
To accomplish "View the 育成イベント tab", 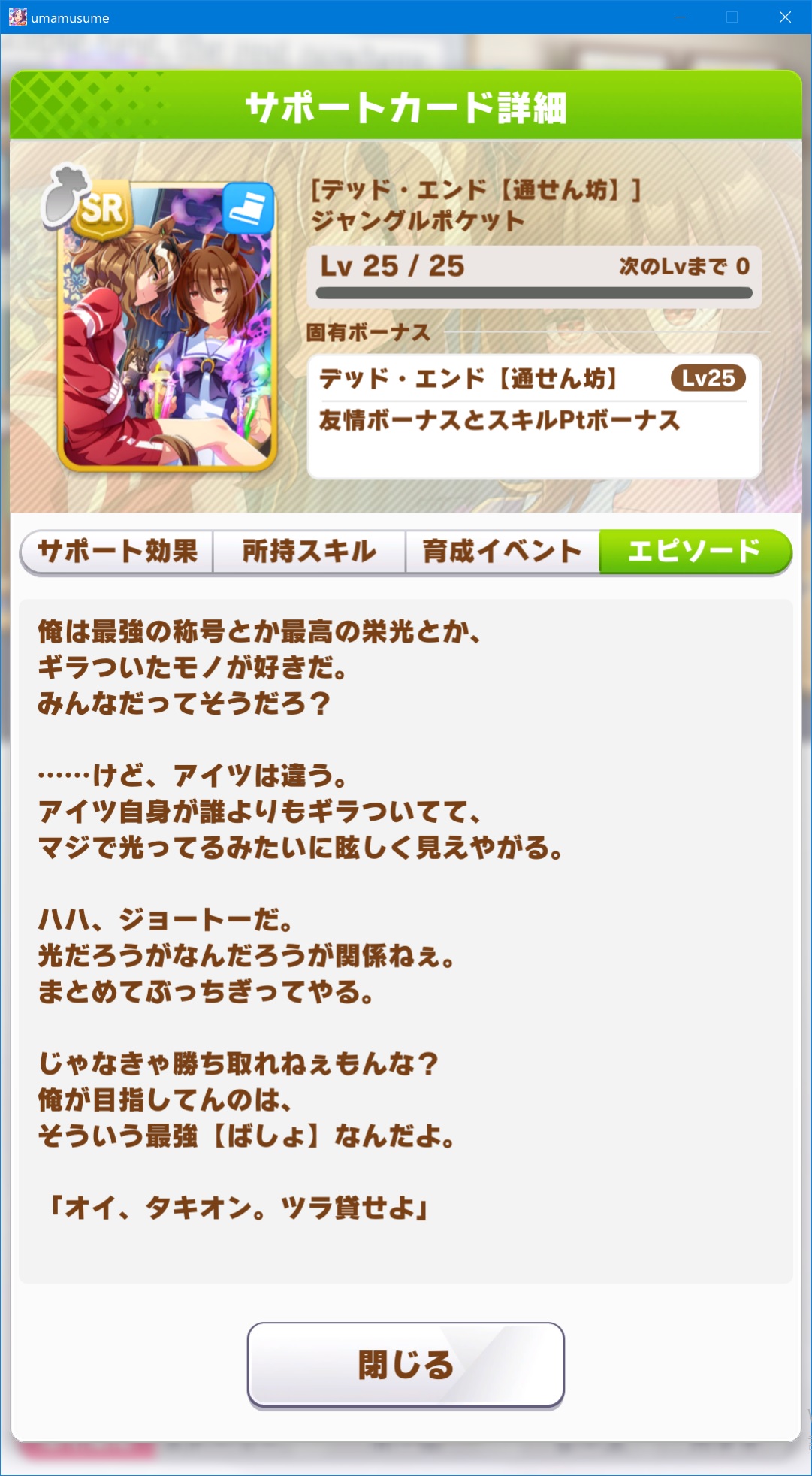I will click(502, 552).
